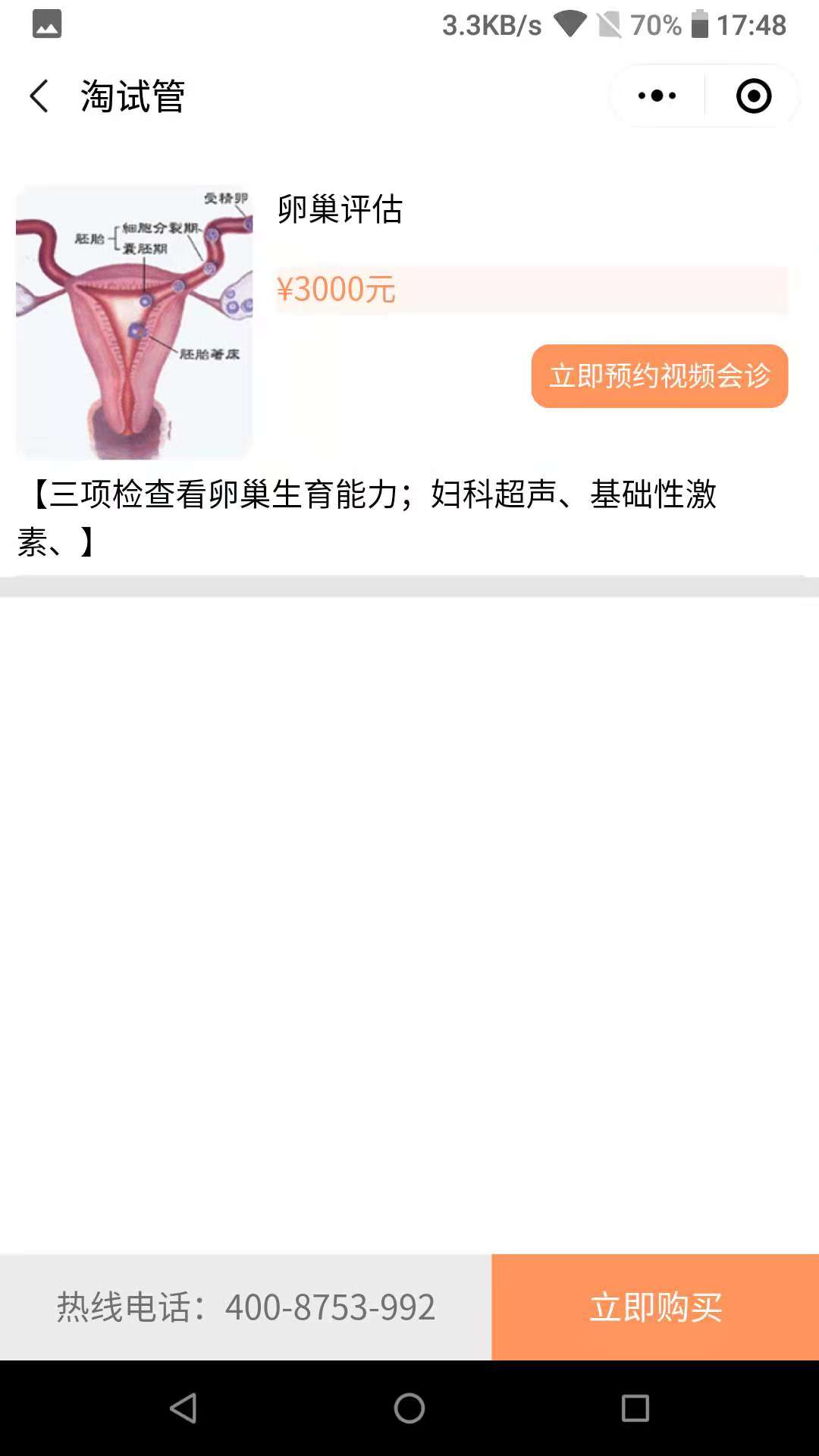Open the 卵巢评估 product image
The width and height of the screenshot is (819, 1456).
pos(134,322)
